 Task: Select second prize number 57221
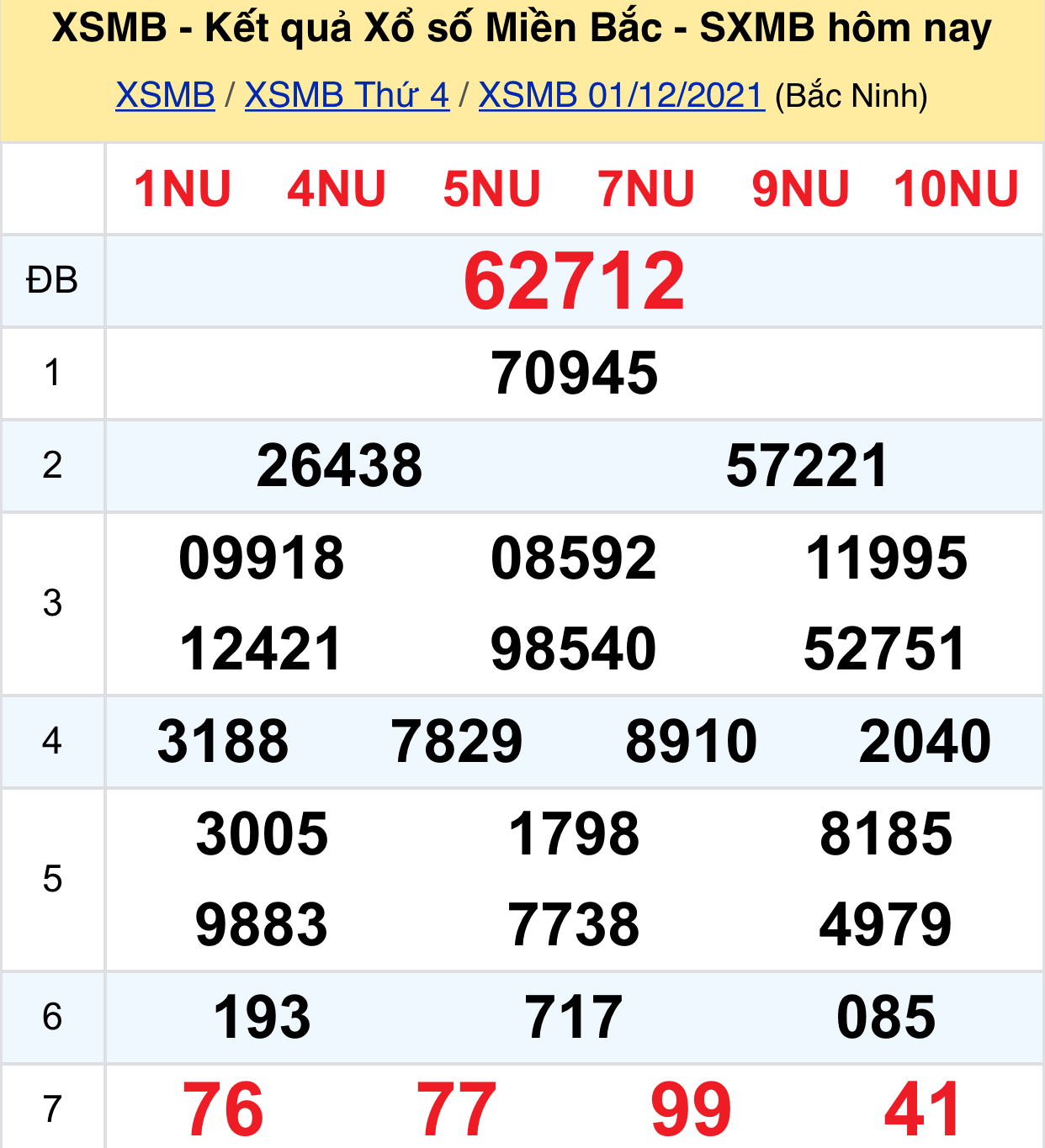click(805, 468)
